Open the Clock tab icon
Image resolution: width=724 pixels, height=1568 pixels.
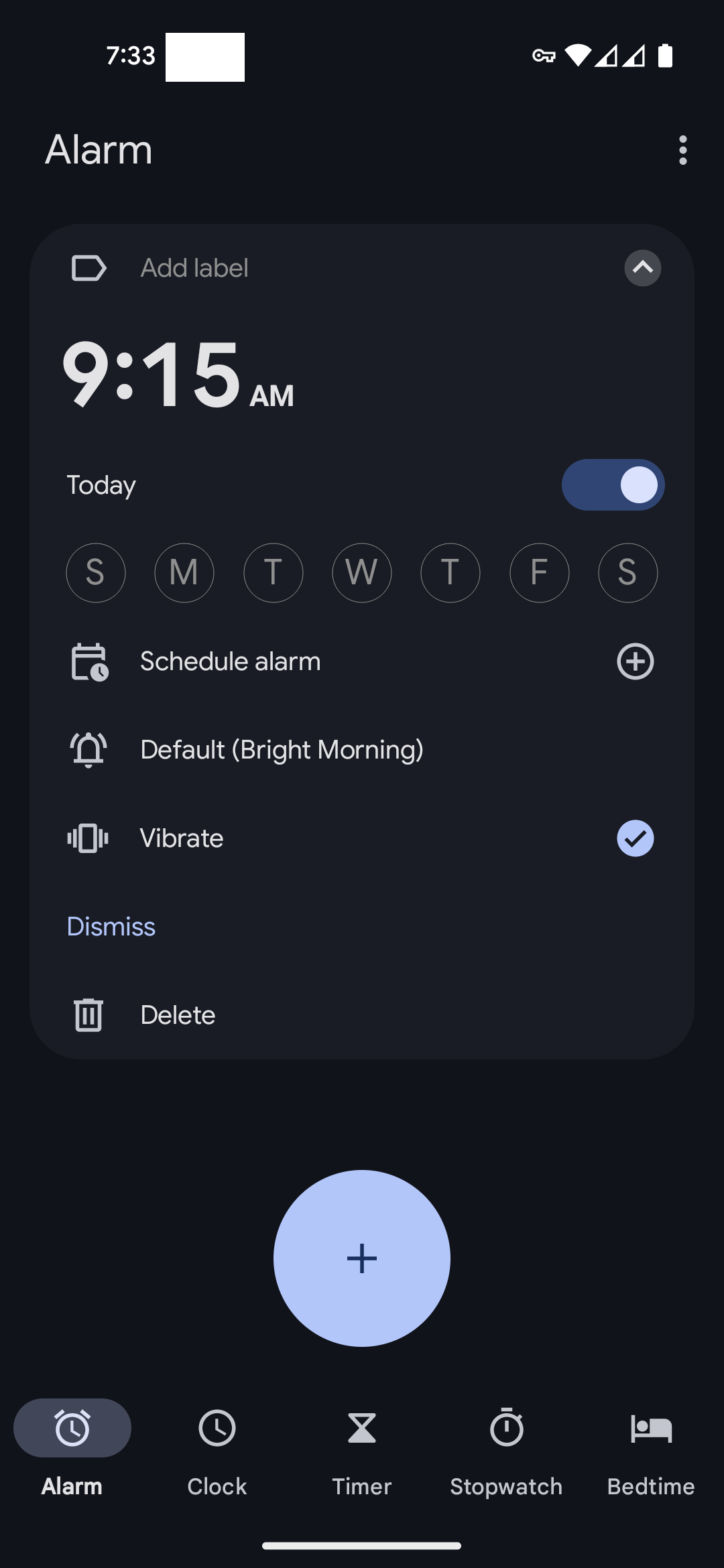click(x=217, y=1428)
